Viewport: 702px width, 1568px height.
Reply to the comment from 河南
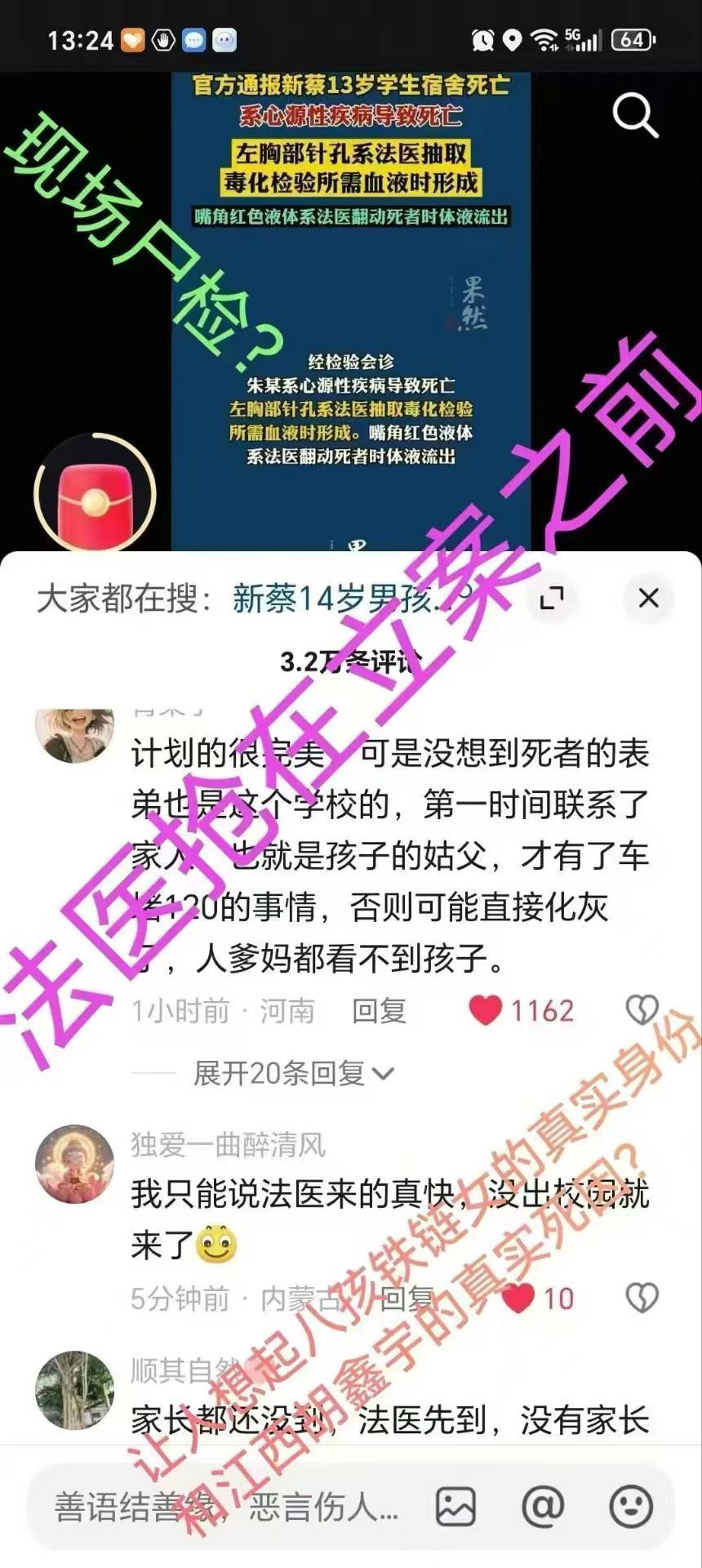pyautogui.click(x=379, y=1011)
